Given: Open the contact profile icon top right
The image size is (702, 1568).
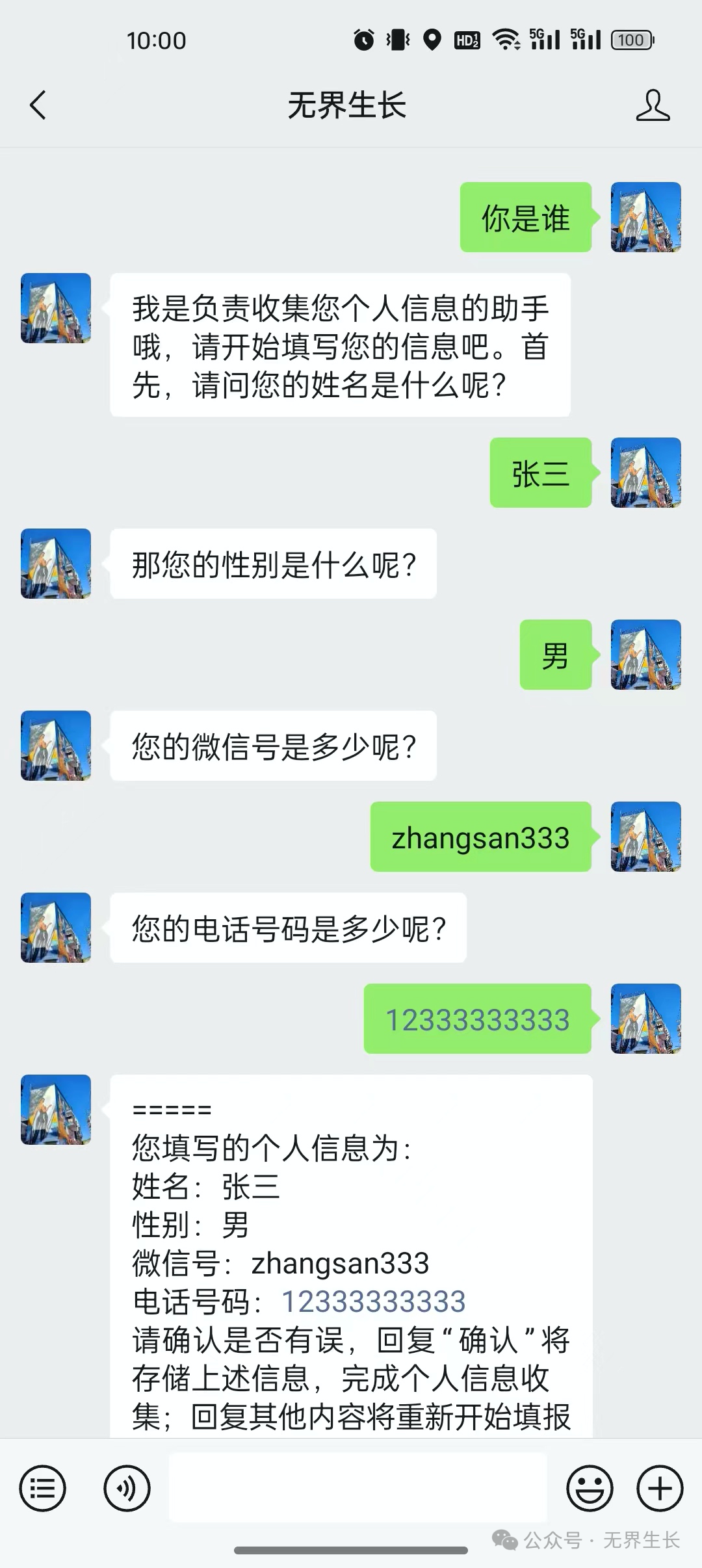Looking at the screenshot, I should click(x=655, y=106).
